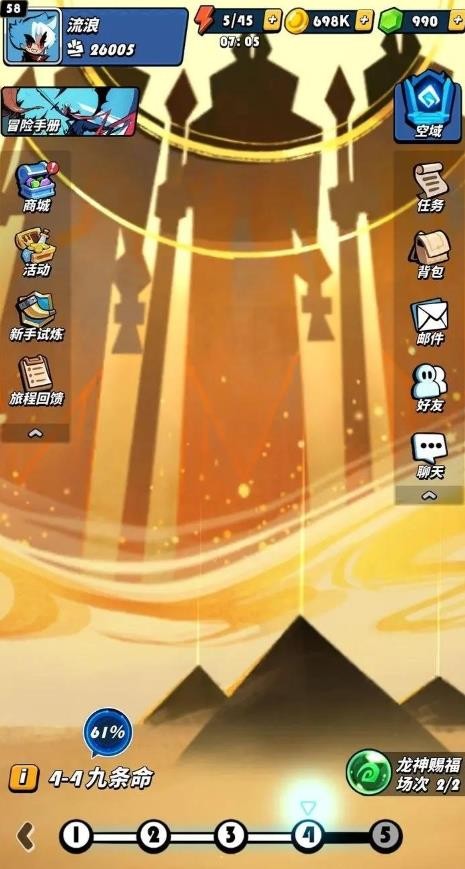Open the 流浪 player profile avatar
The image size is (465, 869).
pos(32,37)
